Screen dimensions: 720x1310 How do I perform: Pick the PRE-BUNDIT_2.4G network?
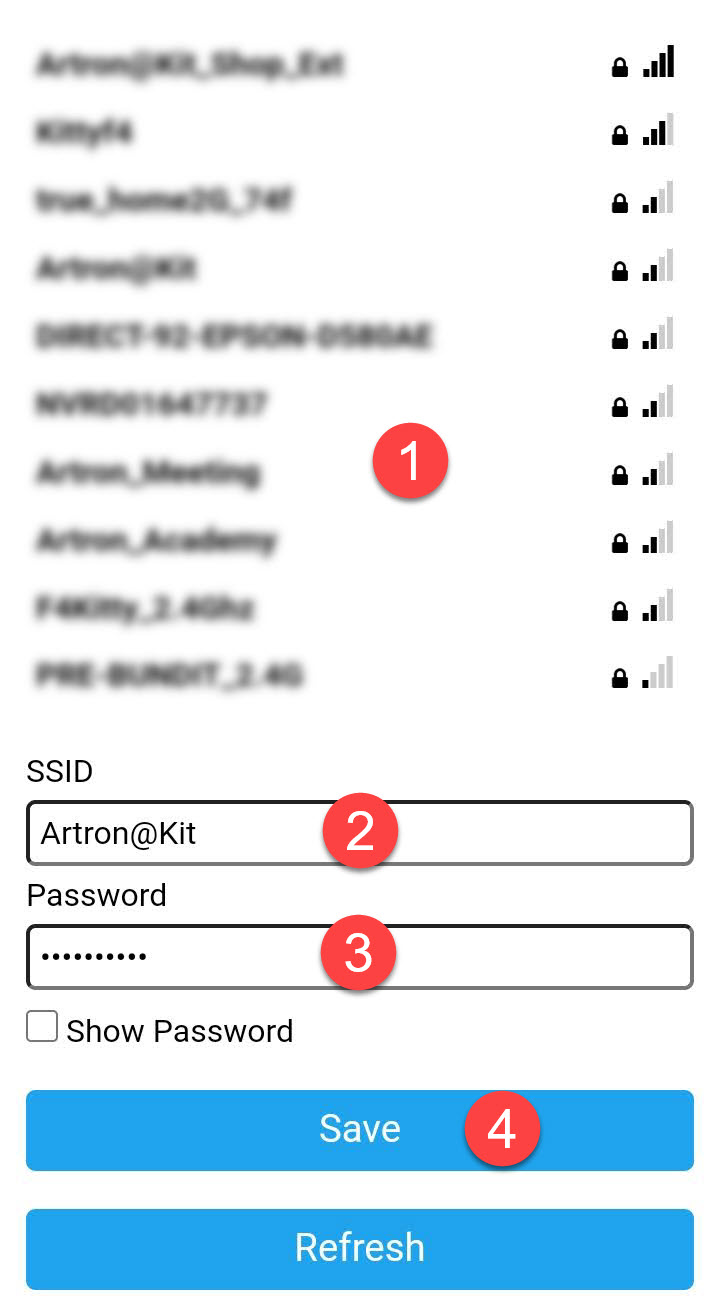click(x=170, y=676)
